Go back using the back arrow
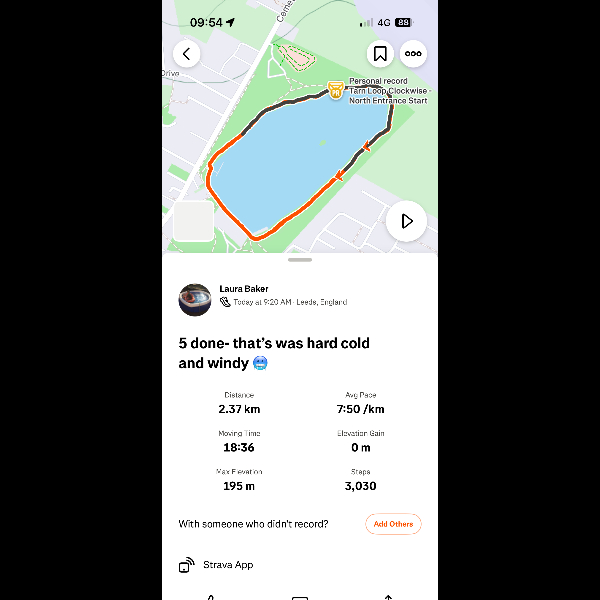The width and height of the screenshot is (600, 600). pos(187,54)
